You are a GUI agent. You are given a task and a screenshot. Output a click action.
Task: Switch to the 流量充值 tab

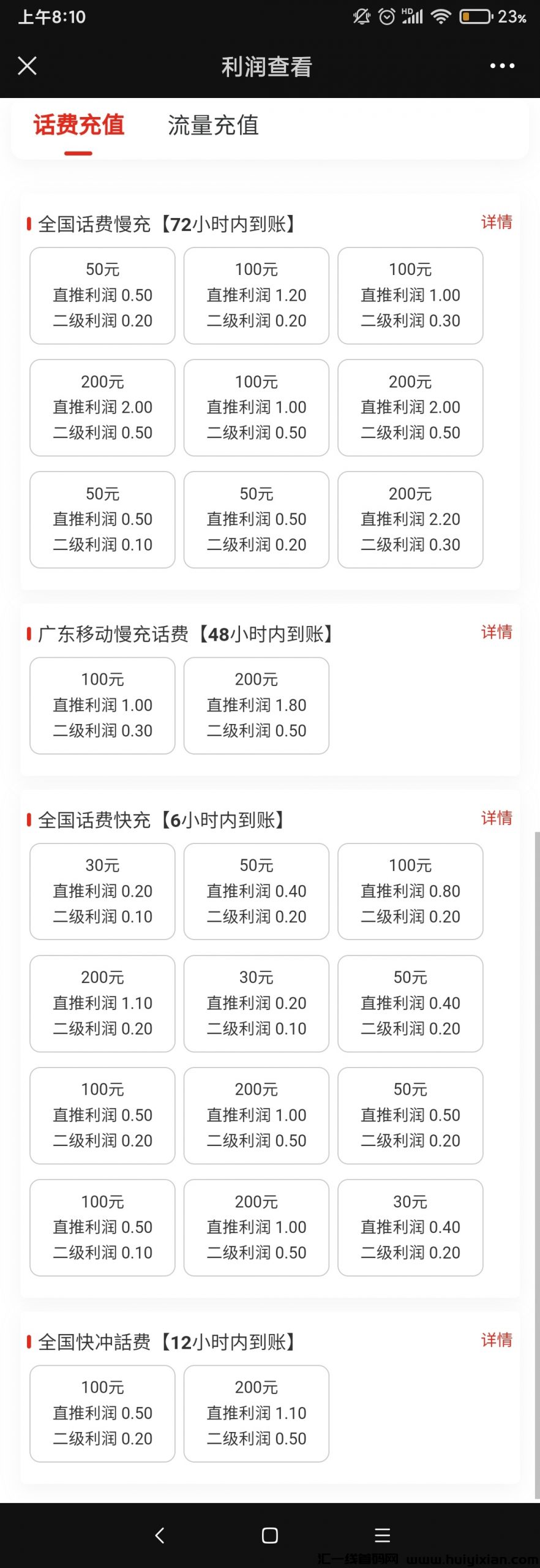pyautogui.click(x=213, y=126)
